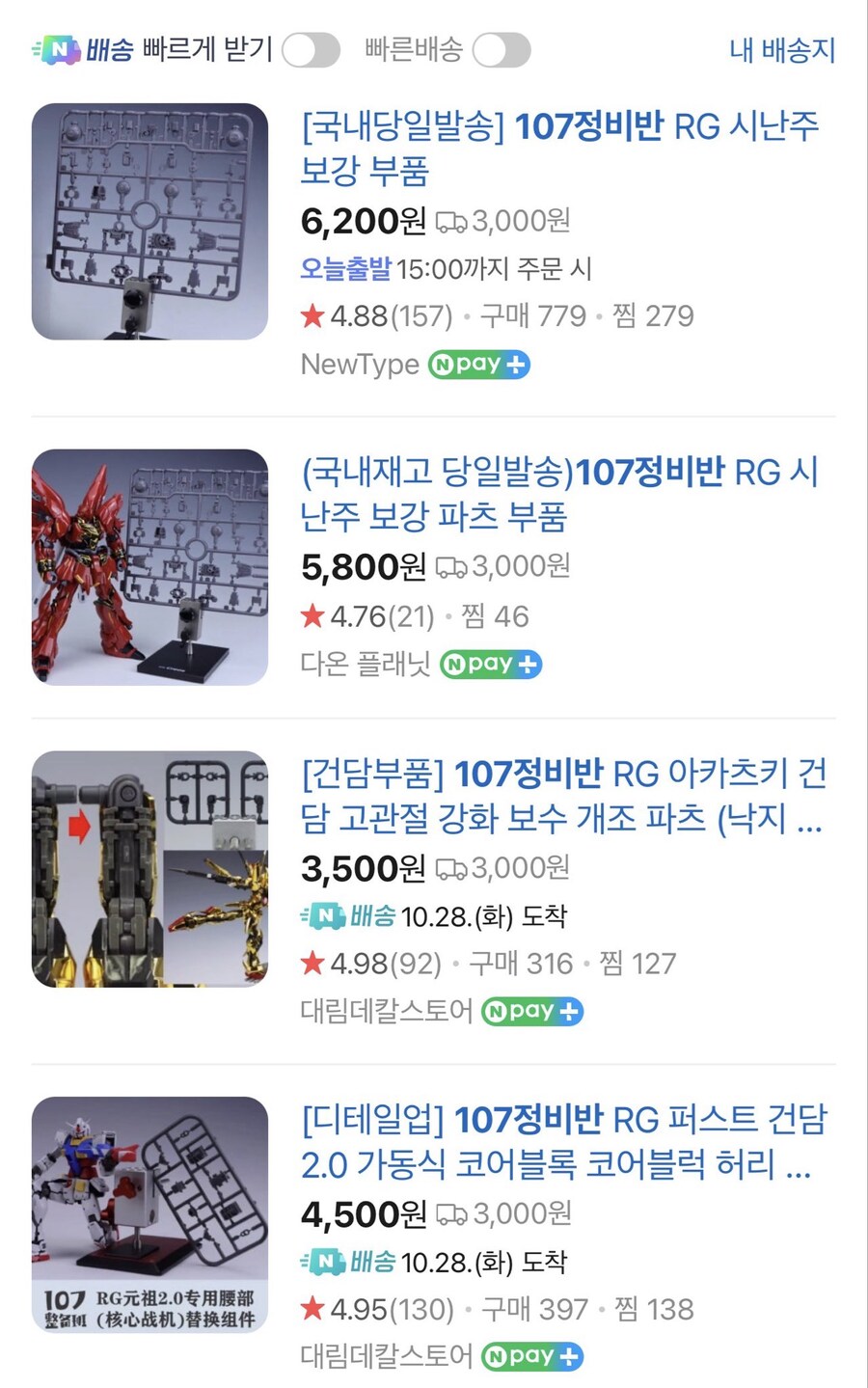
Task: Click the Npay icon beside 다온 플래닛
Action: click(x=490, y=664)
